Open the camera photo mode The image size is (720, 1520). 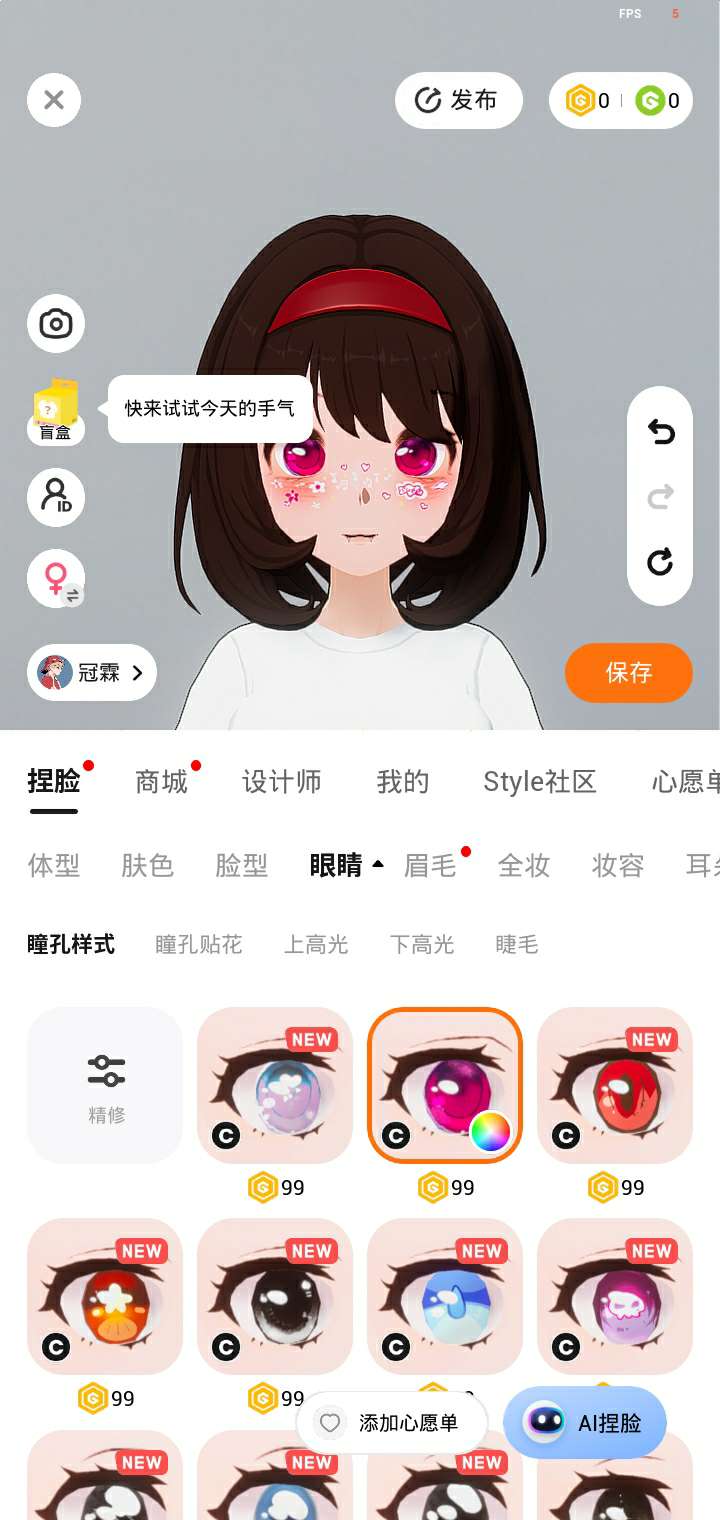coord(56,324)
